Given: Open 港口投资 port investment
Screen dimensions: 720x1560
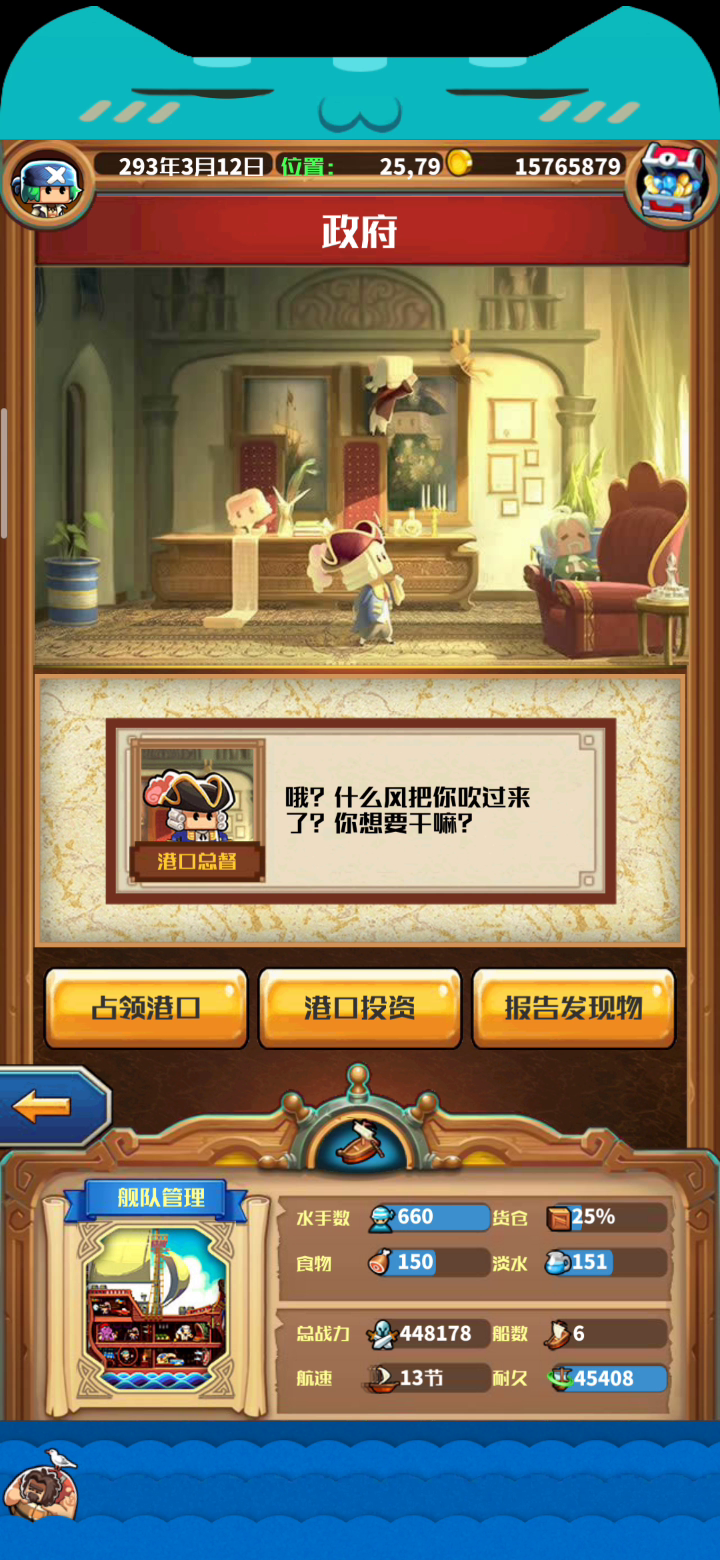Looking at the screenshot, I should (x=360, y=1008).
